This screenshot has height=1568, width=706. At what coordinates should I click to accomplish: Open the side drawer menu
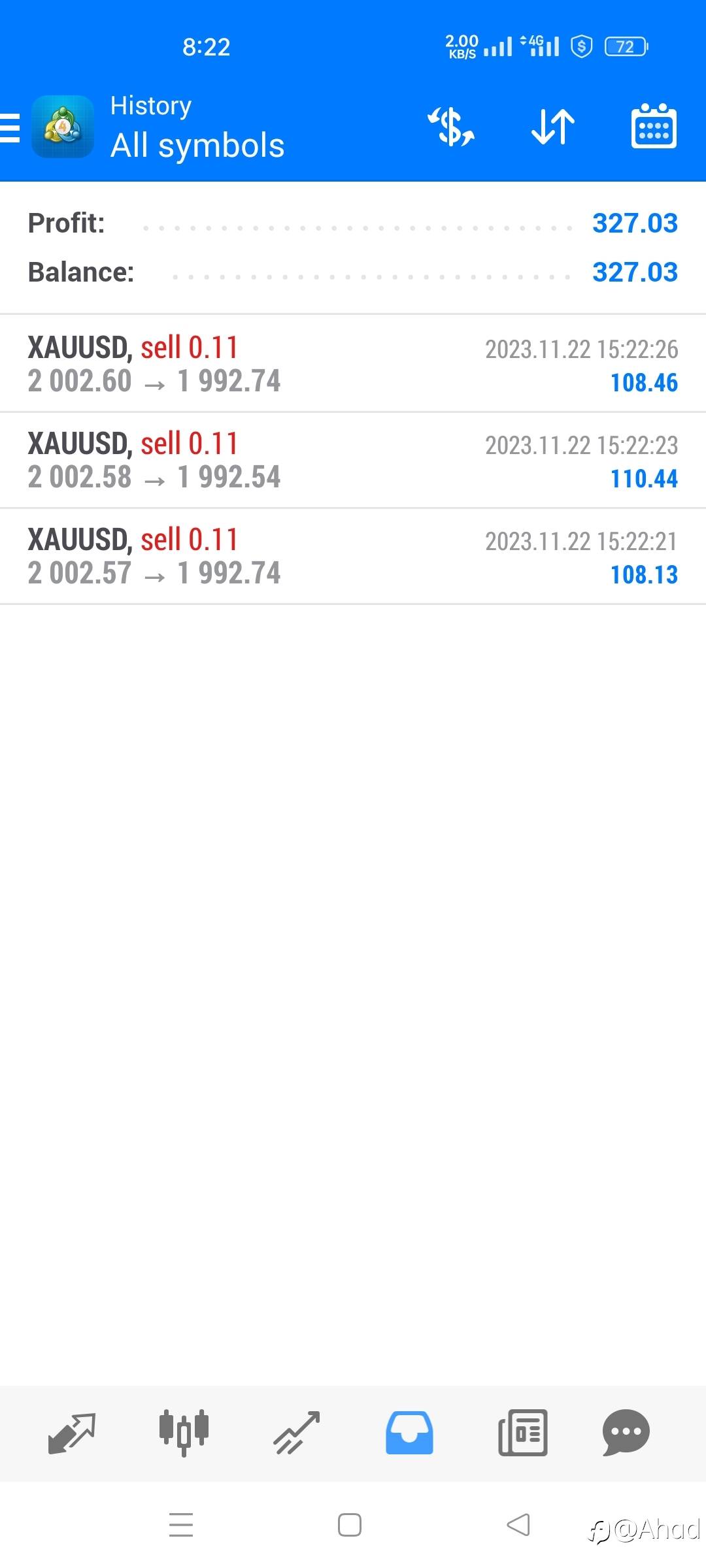click(10, 127)
